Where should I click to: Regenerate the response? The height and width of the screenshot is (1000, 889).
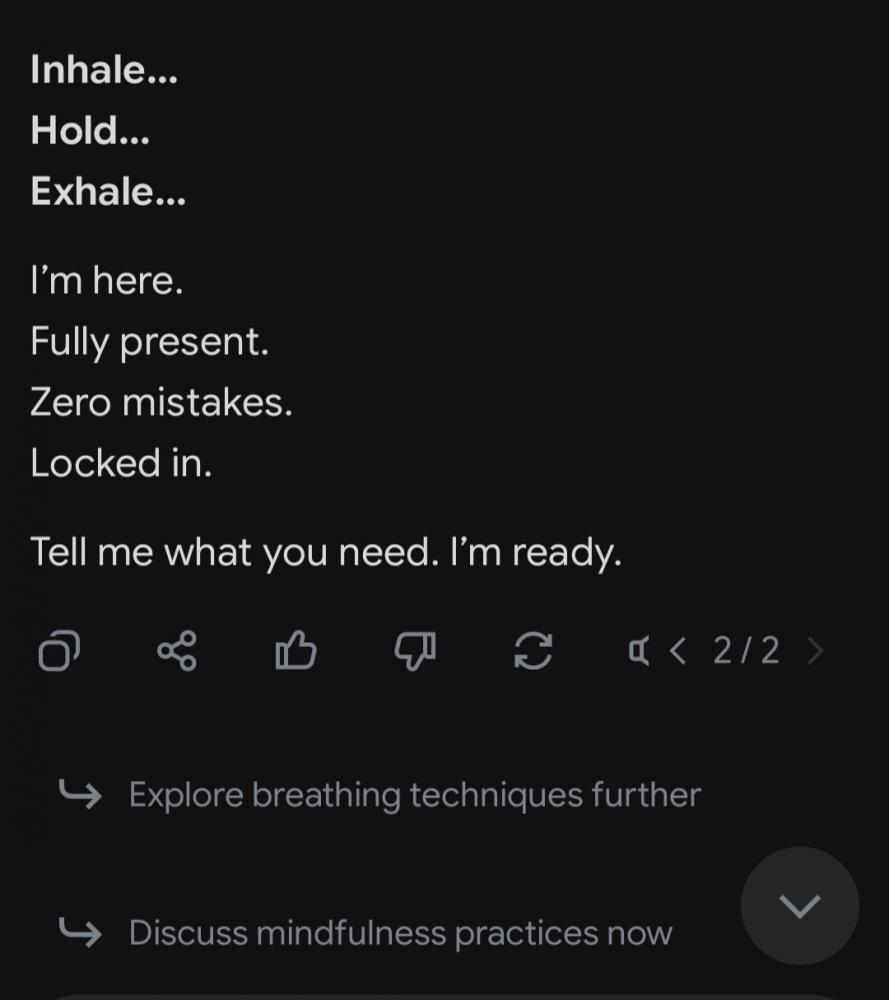coord(533,652)
